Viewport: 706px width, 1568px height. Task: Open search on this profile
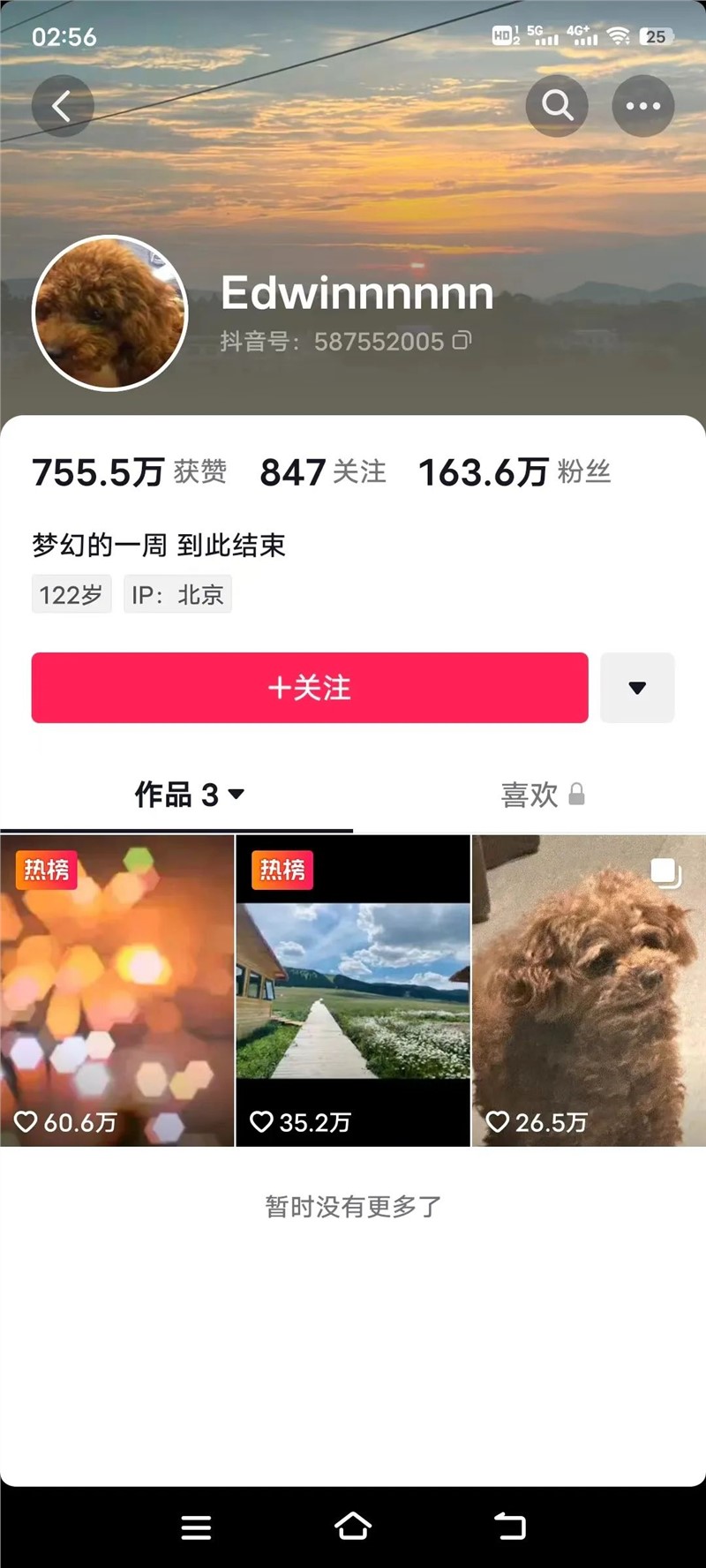pyautogui.click(x=557, y=107)
